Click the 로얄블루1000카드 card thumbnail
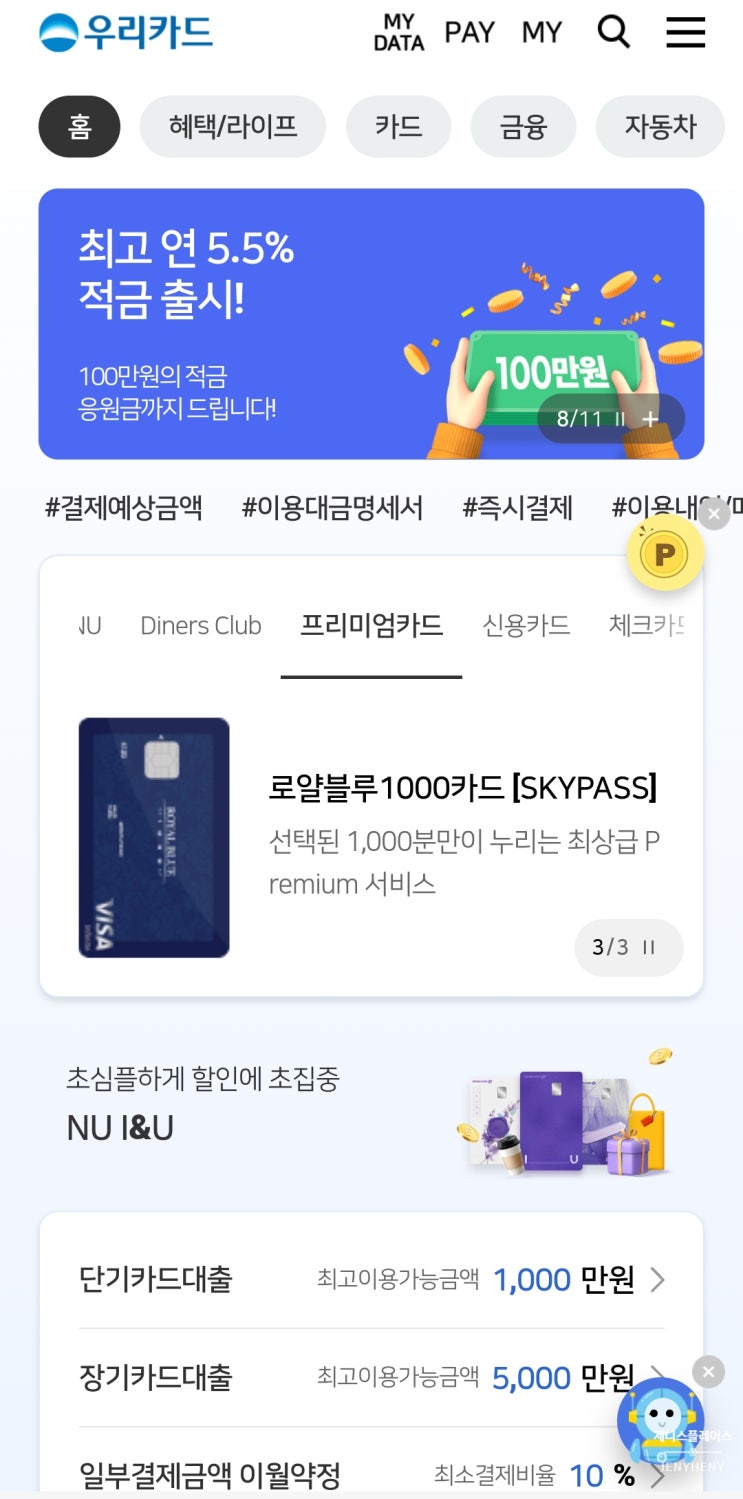The image size is (743, 1499). [x=154, y=837]
